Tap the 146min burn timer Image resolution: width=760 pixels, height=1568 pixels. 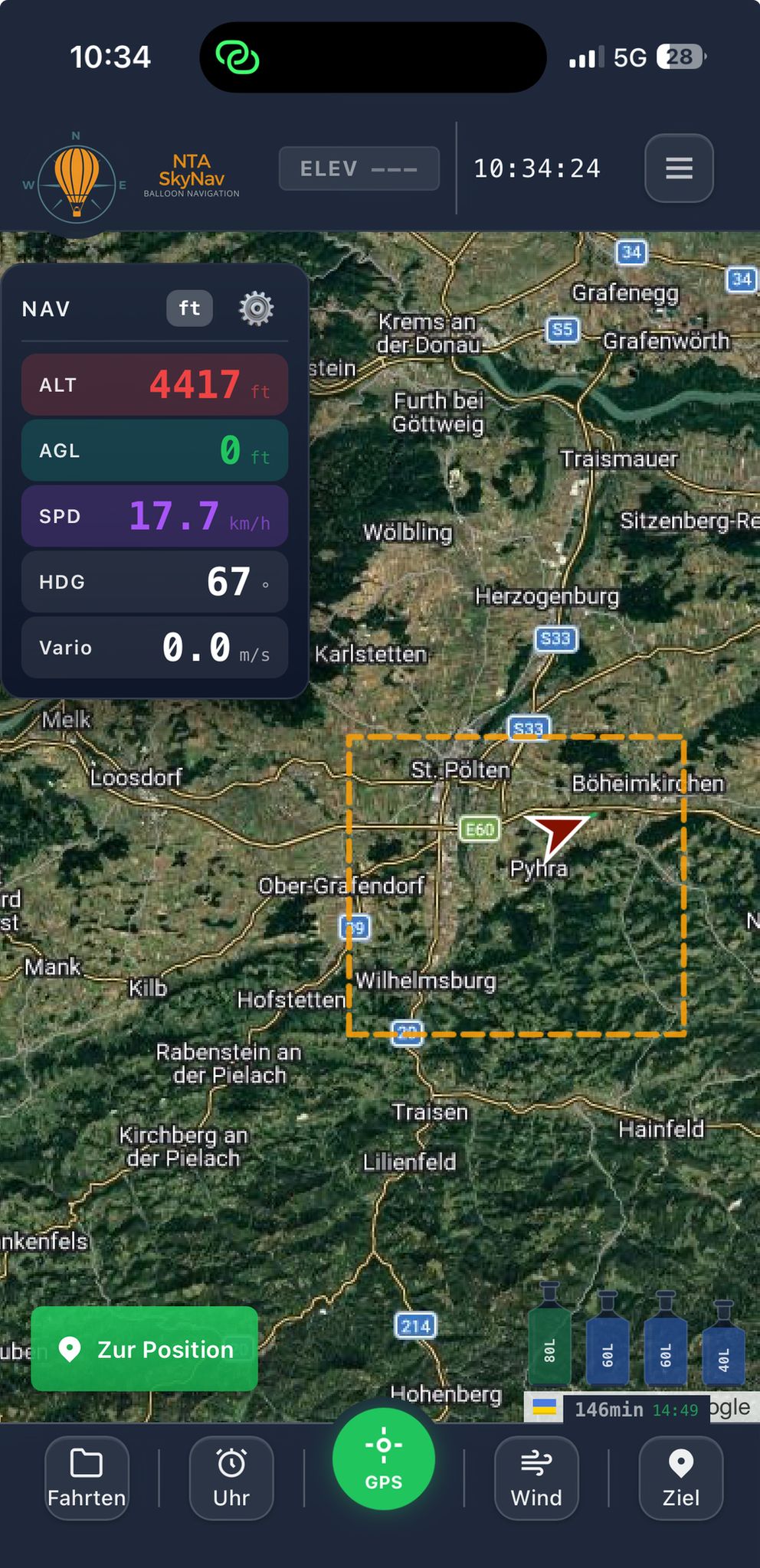pos(611,1407)
